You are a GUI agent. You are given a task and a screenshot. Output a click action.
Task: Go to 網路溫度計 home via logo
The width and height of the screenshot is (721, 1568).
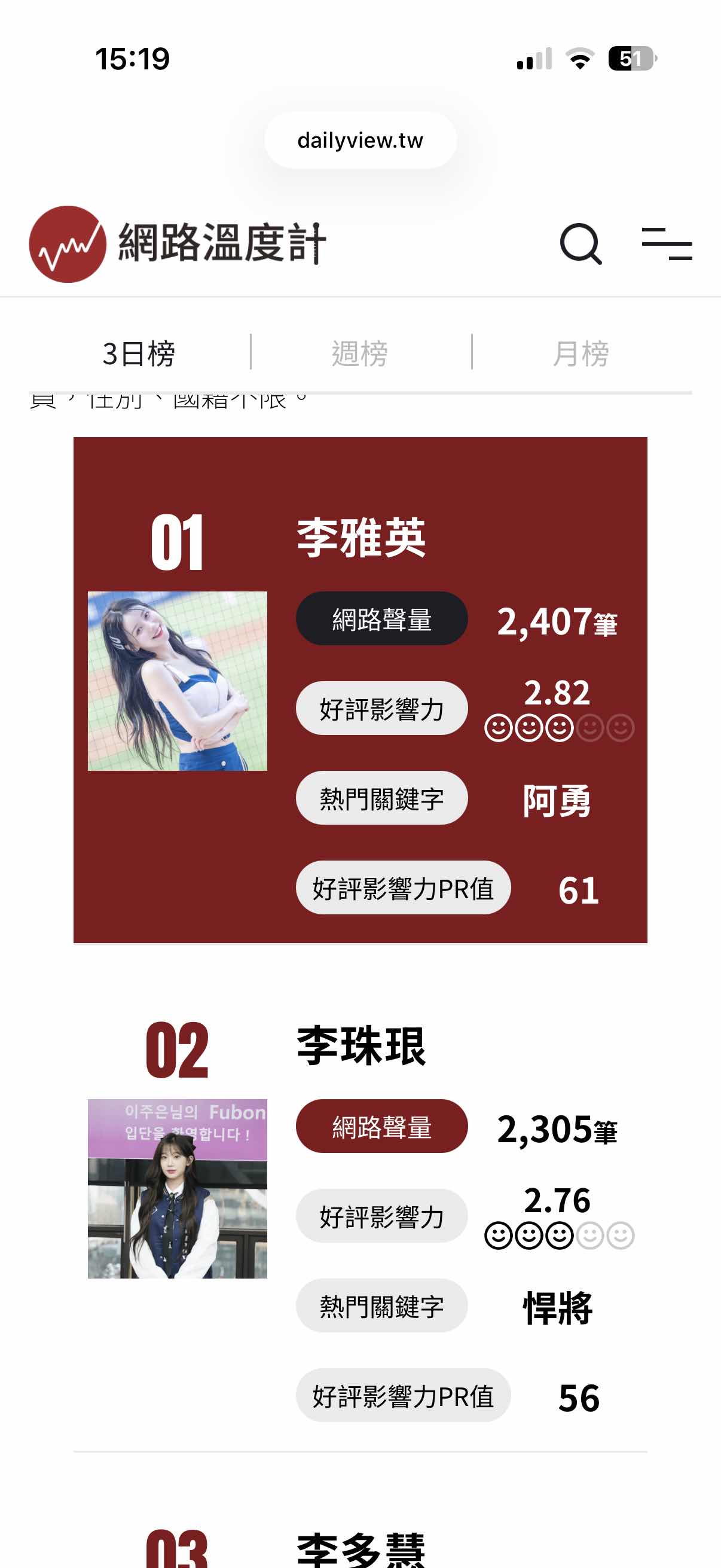pyautogui.click(x=178, y=244)
